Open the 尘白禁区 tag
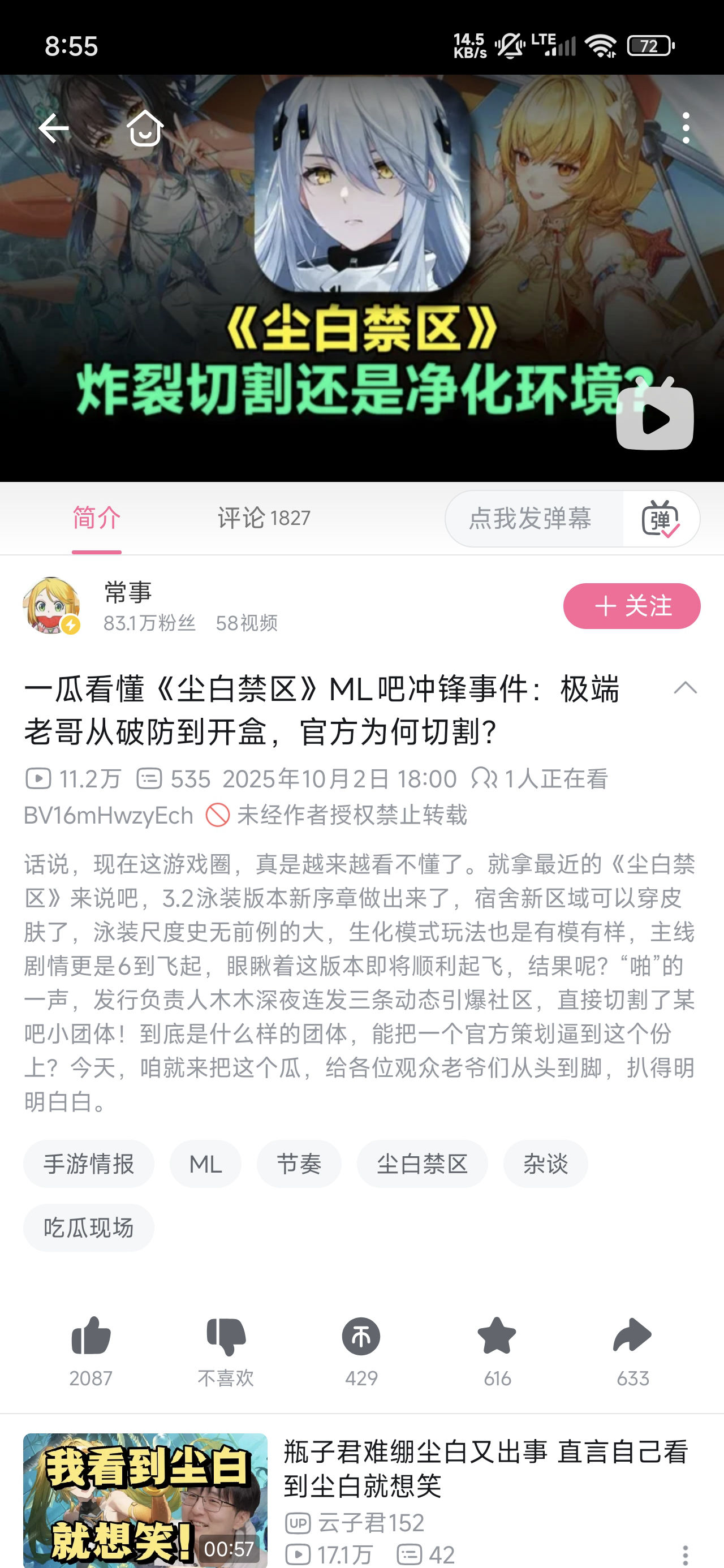This screenshot has width=724, height=1568. tap(422, 1164)
